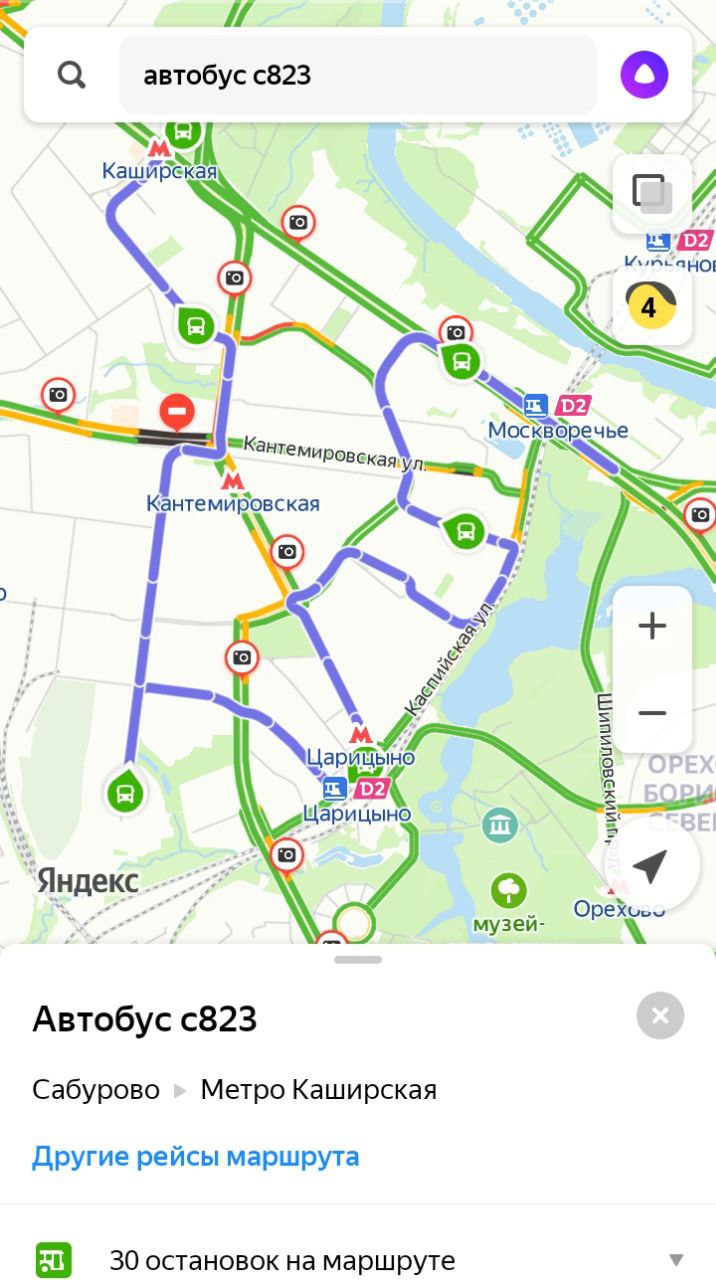Select the Москворечье D2 station marker
716x1280 pixels.
tap(557, 406)
